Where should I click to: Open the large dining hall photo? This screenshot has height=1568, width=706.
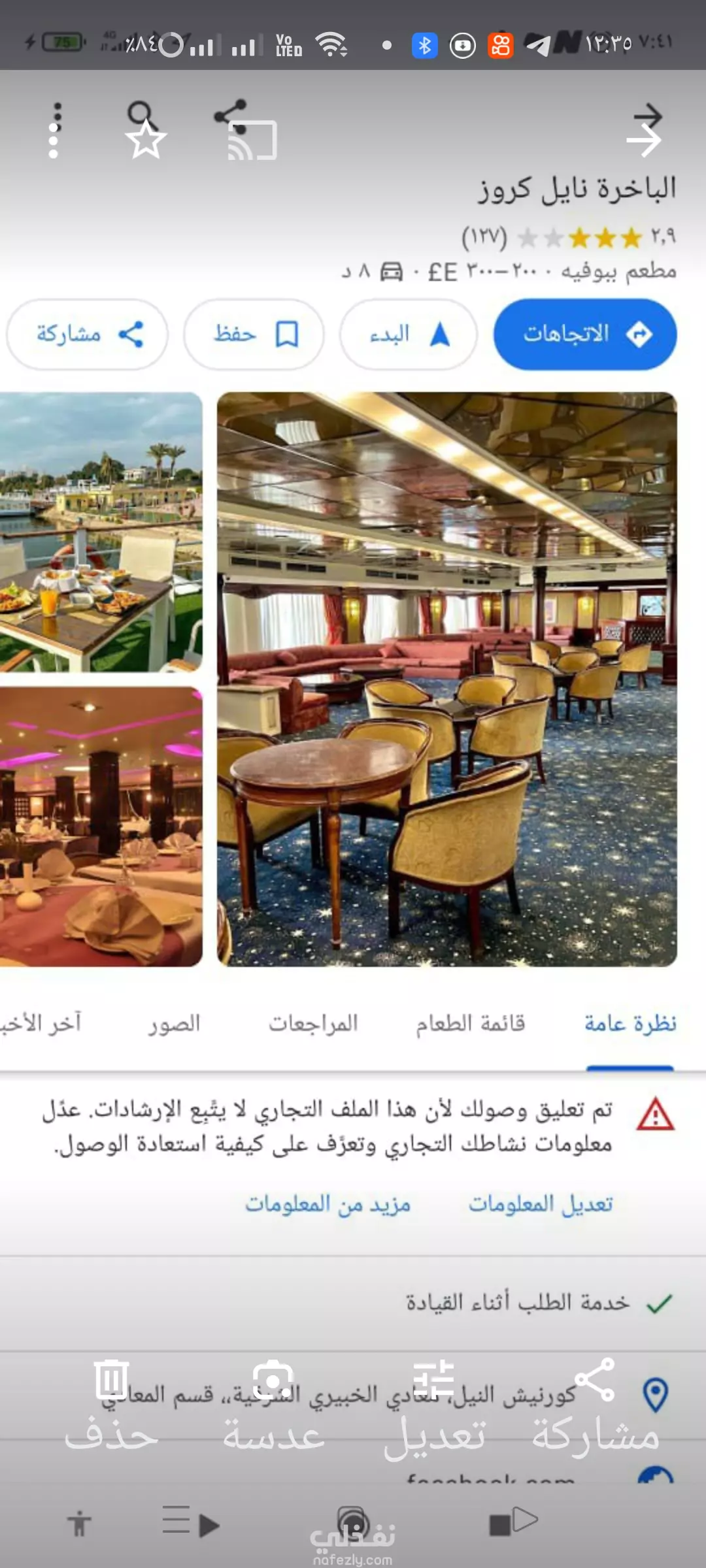[447, 679]
